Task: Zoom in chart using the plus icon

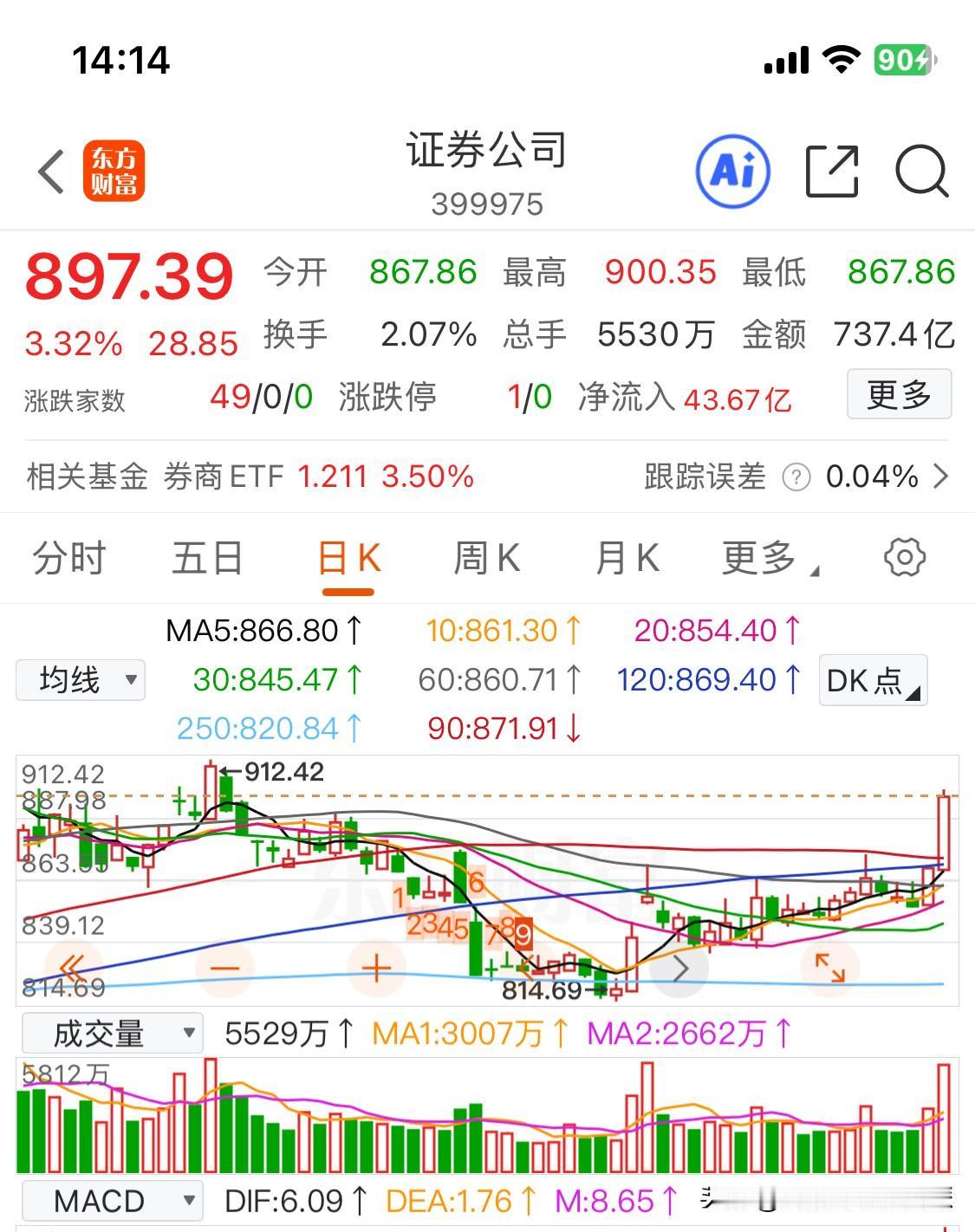Action: (376, 969)
